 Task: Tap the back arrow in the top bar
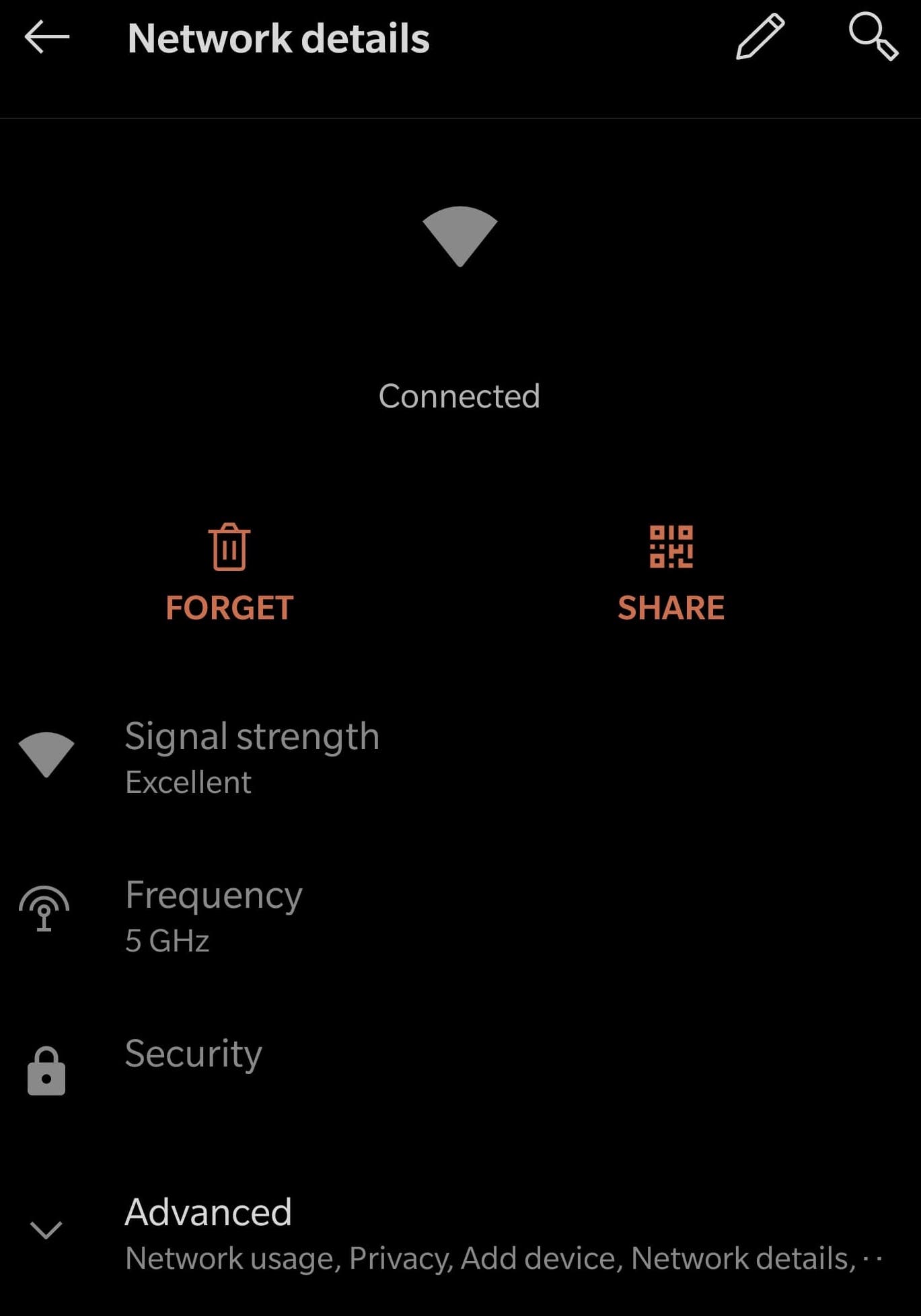(x=44, y=37)
